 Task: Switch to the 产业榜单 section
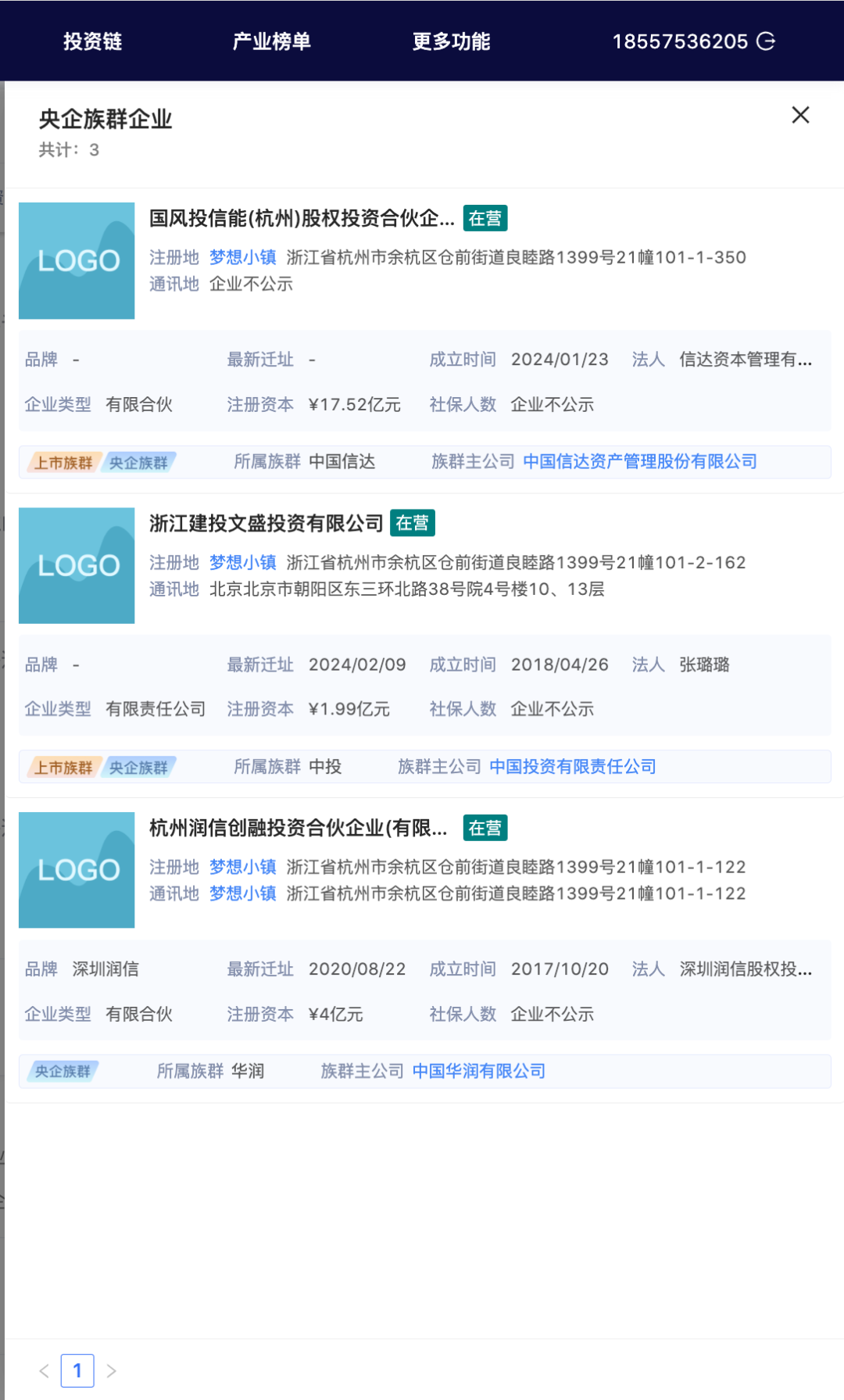tap(270, 41)
